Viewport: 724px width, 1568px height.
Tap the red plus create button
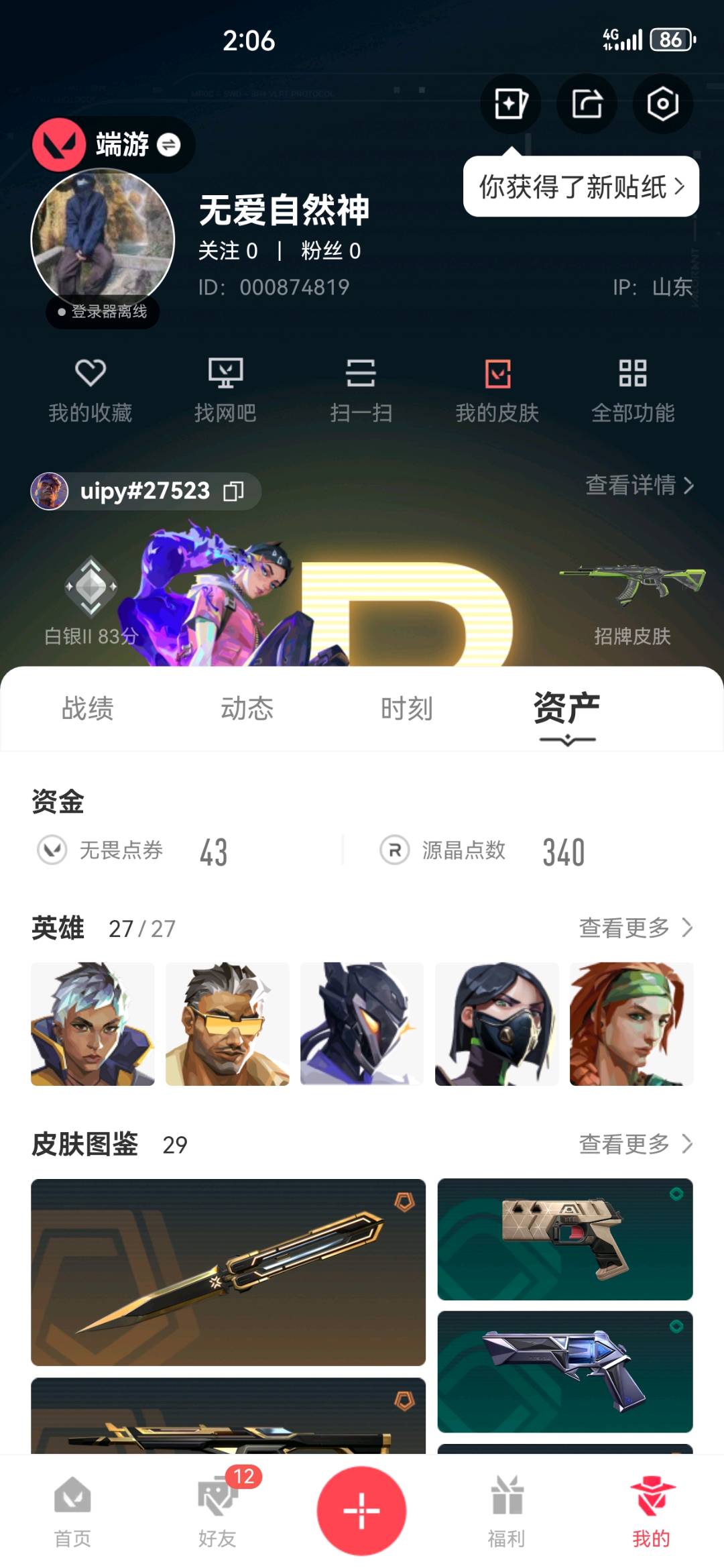click(x=361, y=1510)
